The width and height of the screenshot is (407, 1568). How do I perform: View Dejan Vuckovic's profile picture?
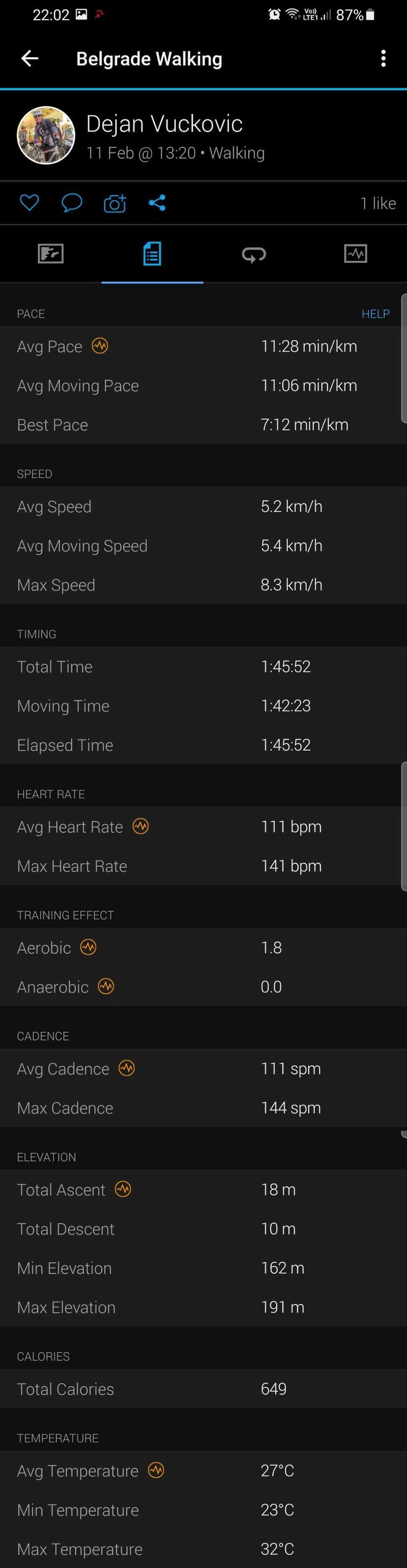[x=46, y=136]
